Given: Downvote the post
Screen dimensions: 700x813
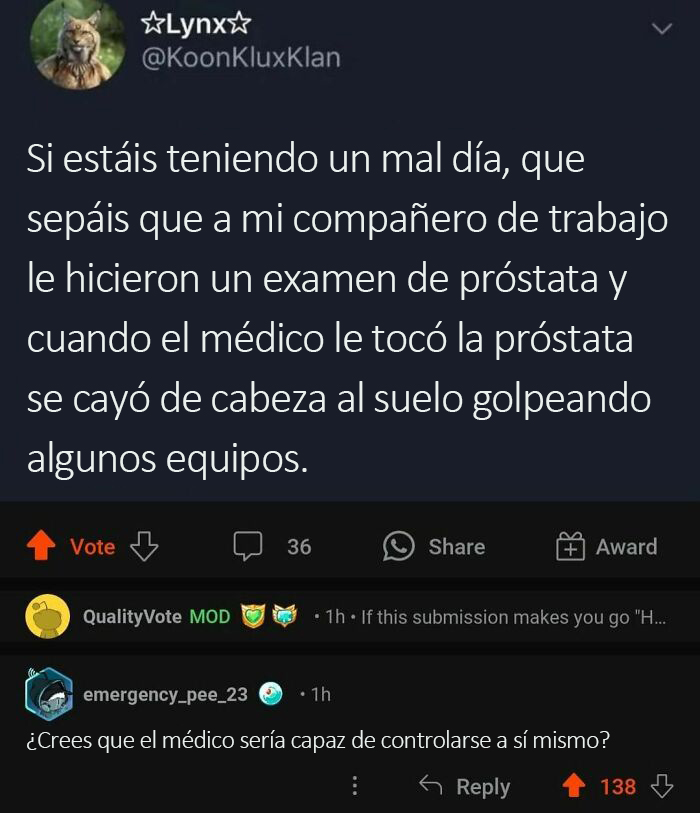Looking at the screenshot, I should (145, 546).
